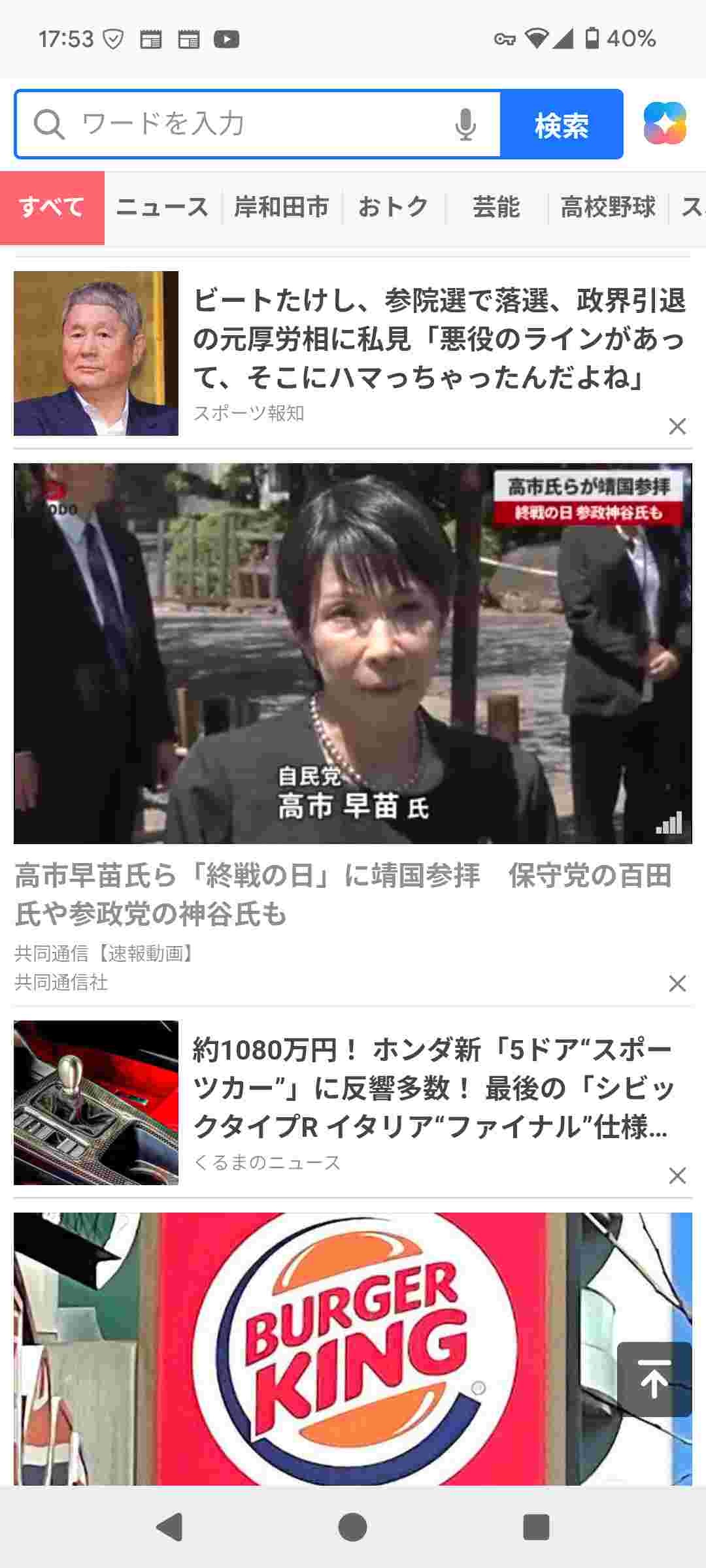Open the ビートたけし article from スポーツ報知
706x1568 pixels.
[x=438, y=340]
